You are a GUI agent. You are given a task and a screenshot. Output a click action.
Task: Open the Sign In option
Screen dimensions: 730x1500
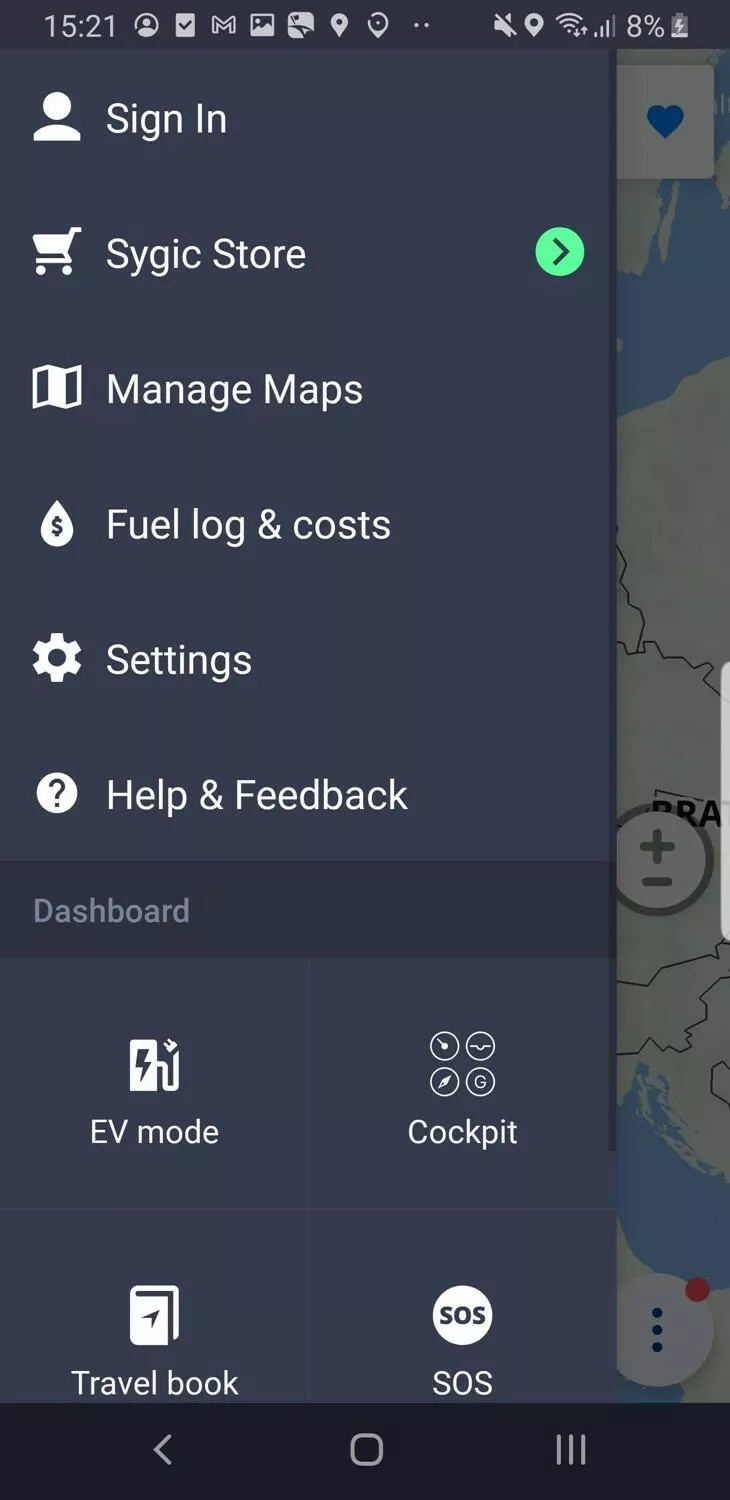pyautogui.click(x=308, y=118)
